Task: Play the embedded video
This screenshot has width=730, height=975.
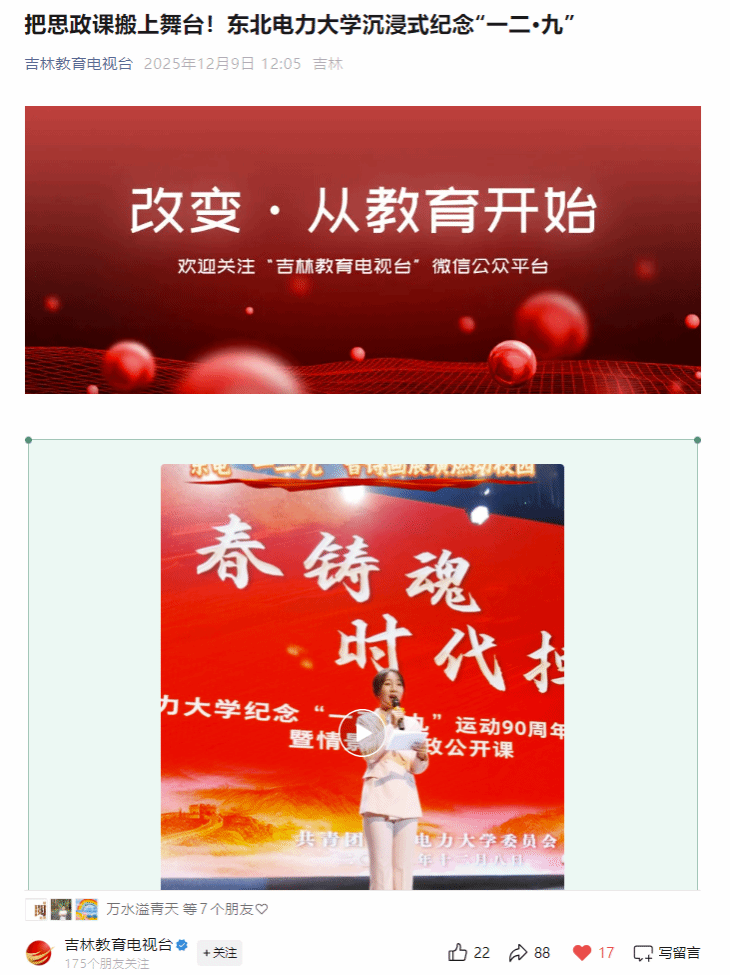Action: pyautogui.click(x=362, y=732)
